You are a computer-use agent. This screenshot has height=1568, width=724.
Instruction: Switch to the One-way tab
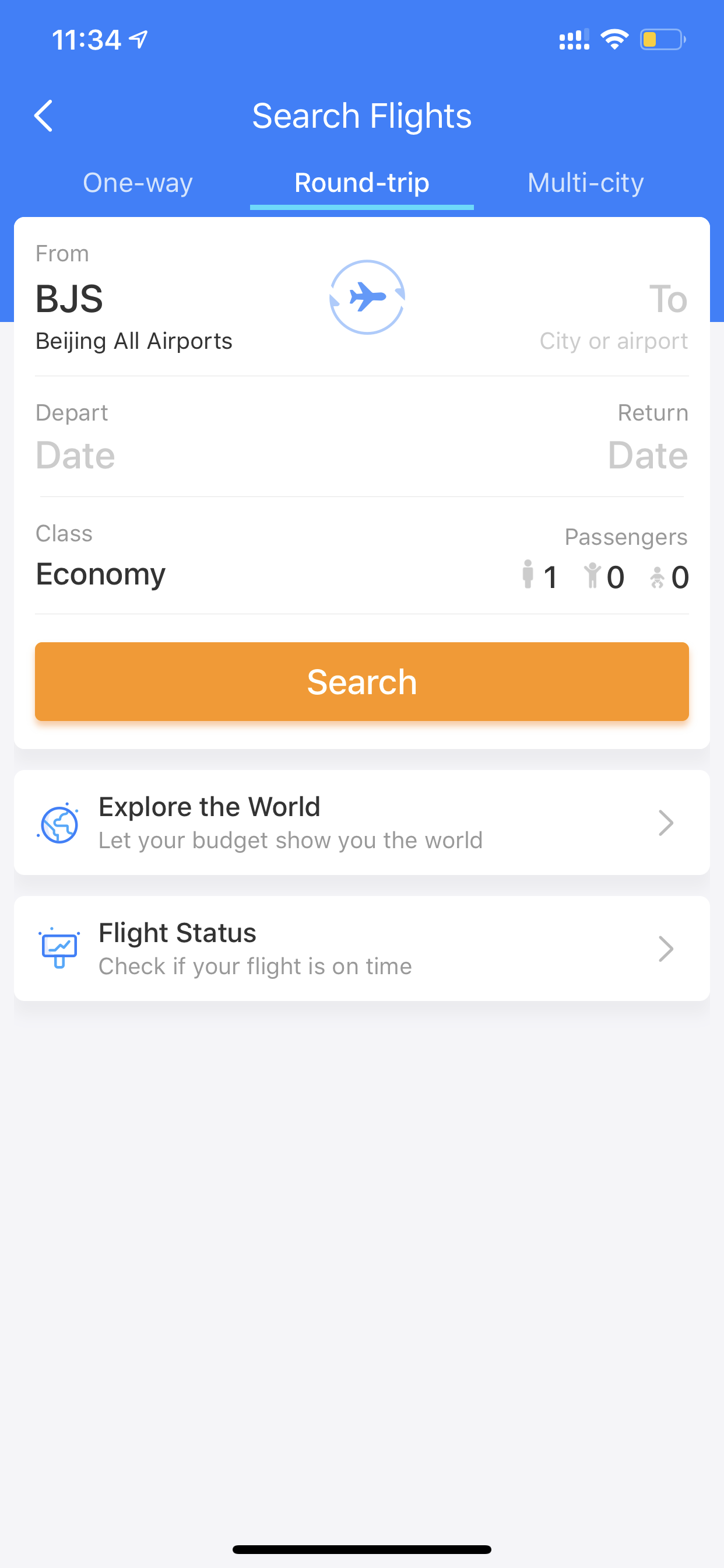(x=138, y=183)
